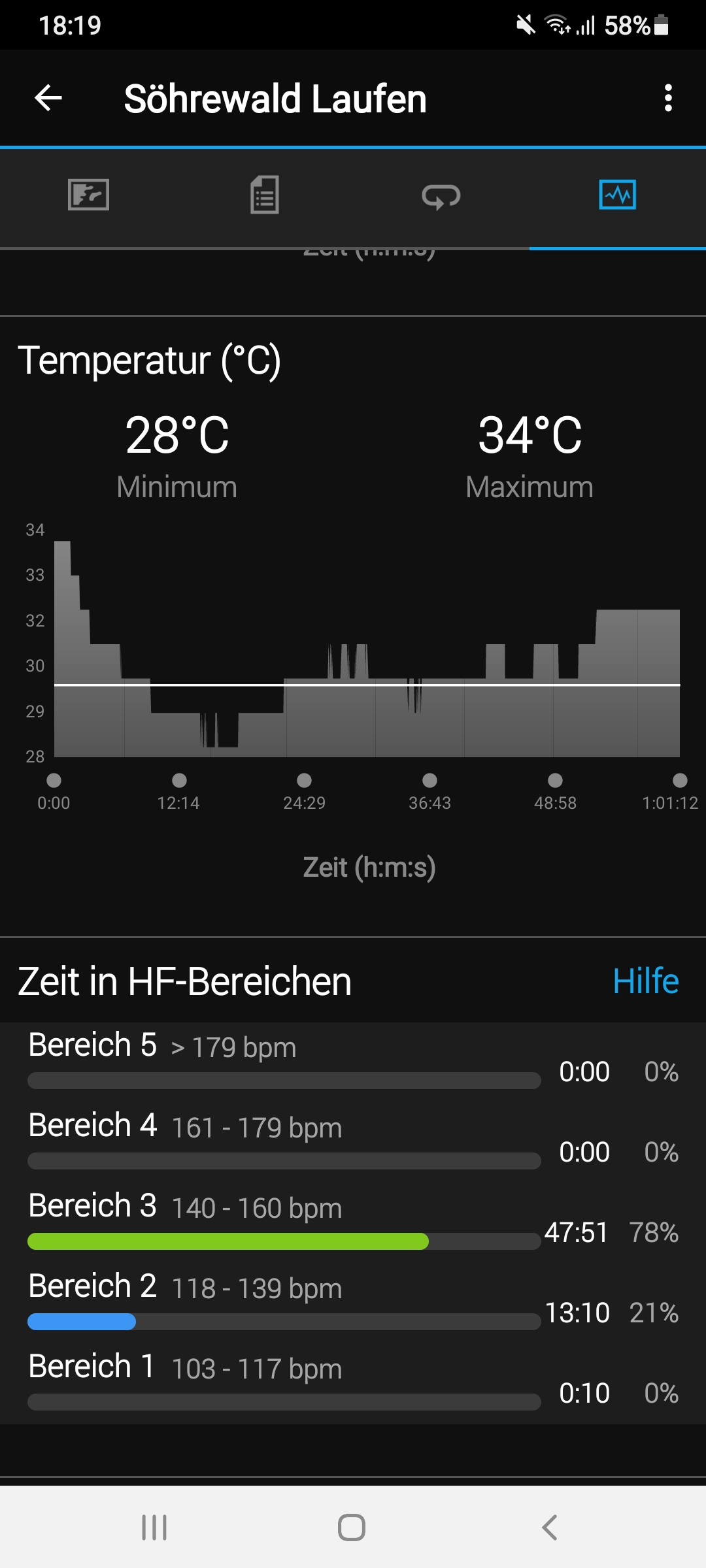Open system recent apps
Image resolution: width=706 pixels, height=1568 pixels.
pyautogui.click(x=154, y=1527)
